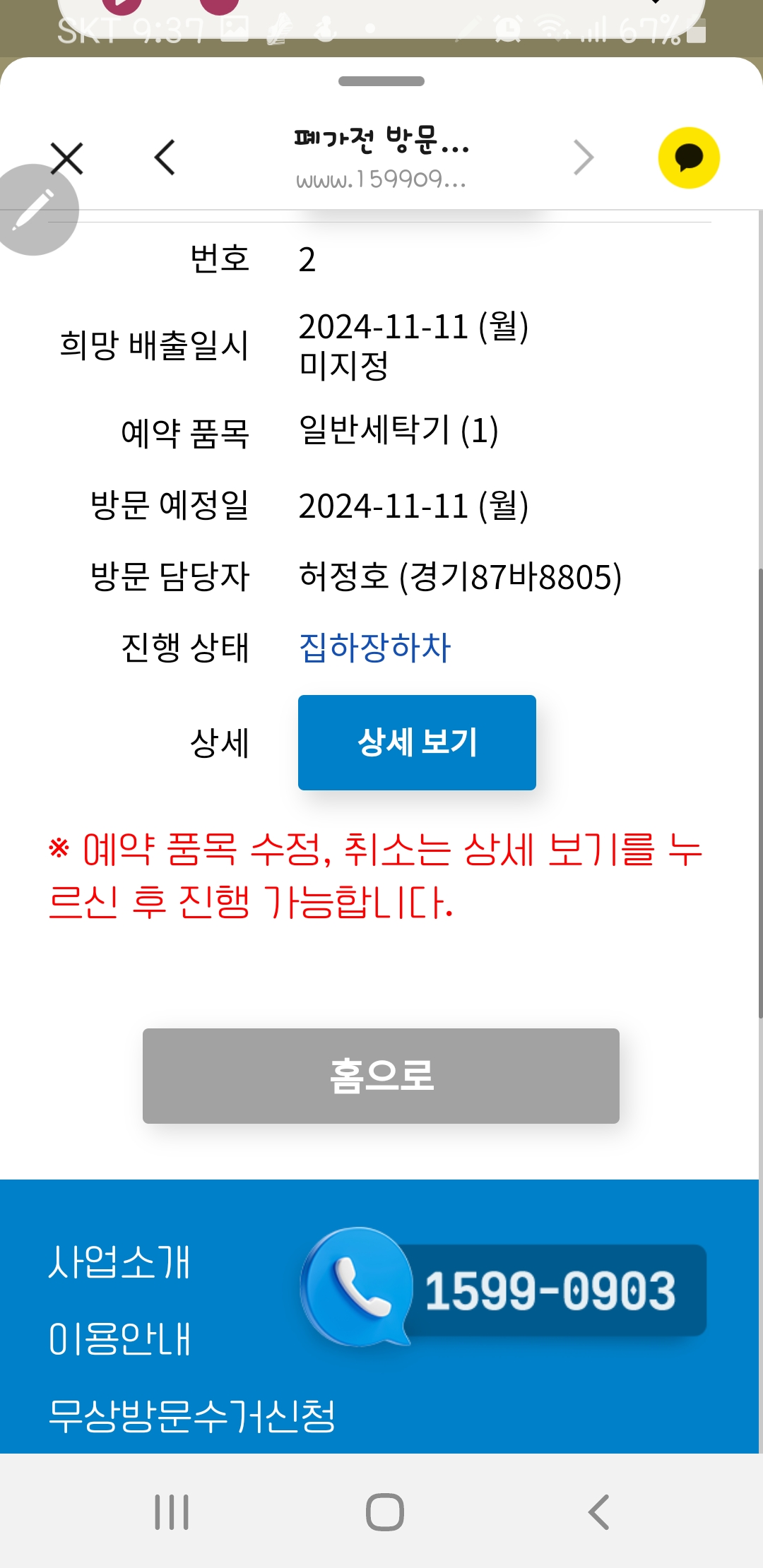
Task: Open recent apps from the navigation bar
Action: coord(172,1512)
